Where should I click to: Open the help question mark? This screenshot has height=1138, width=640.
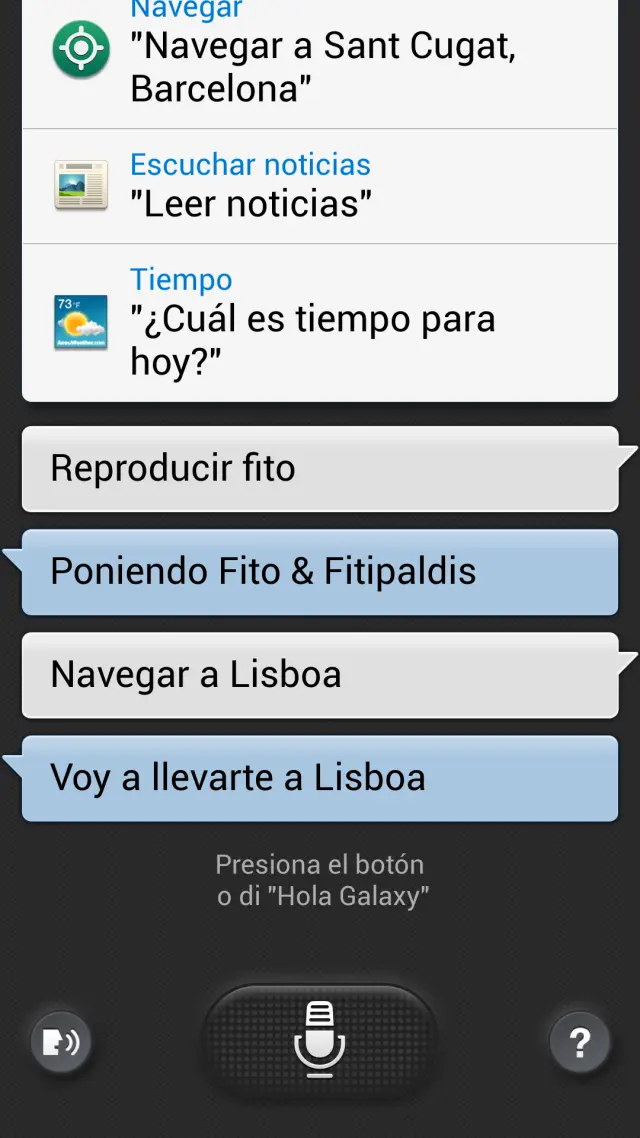[579, 1043]
